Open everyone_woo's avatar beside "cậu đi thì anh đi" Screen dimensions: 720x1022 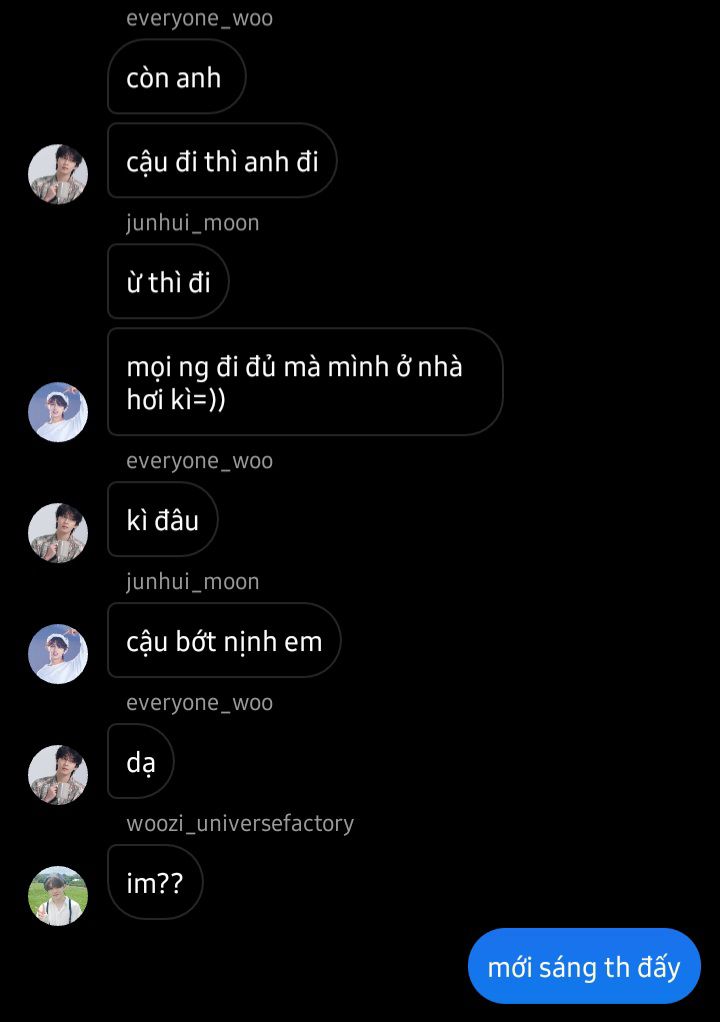coord(58,175)
